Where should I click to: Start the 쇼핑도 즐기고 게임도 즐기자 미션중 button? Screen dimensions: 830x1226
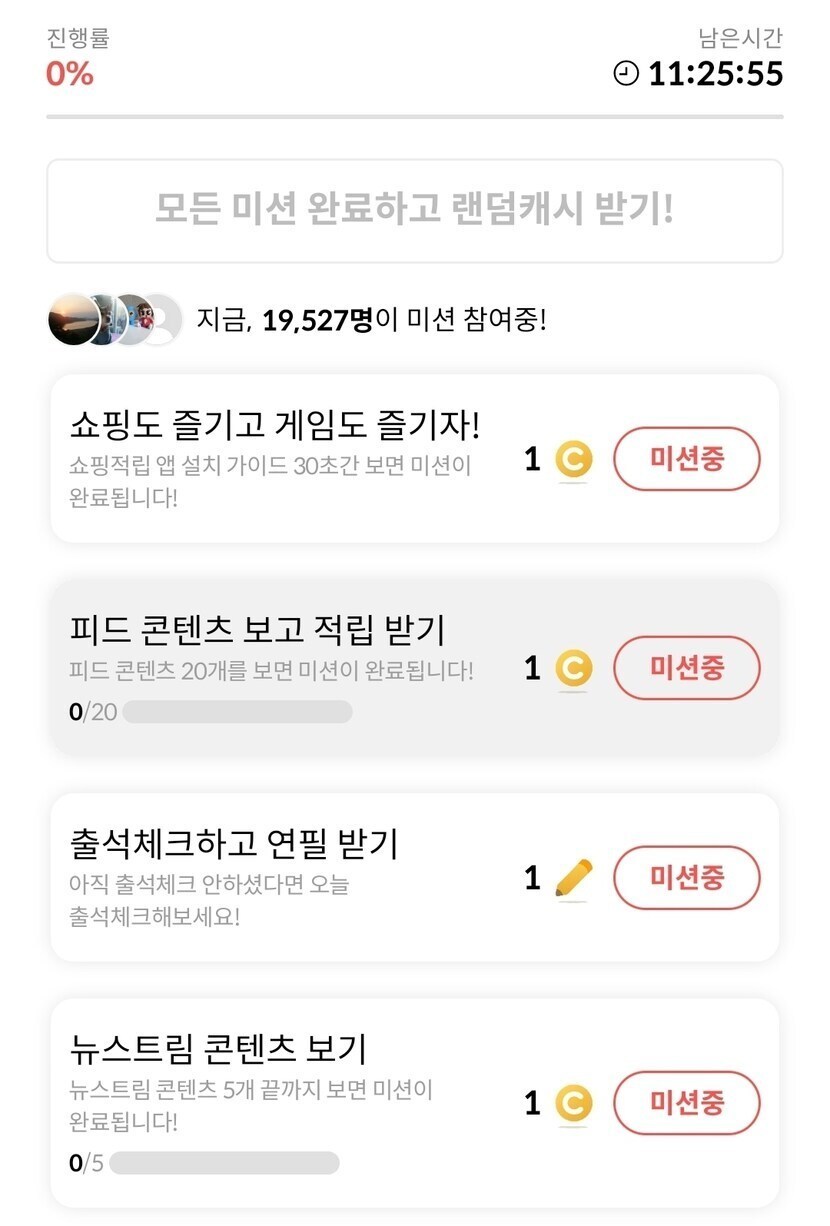(x=686, y=460)
